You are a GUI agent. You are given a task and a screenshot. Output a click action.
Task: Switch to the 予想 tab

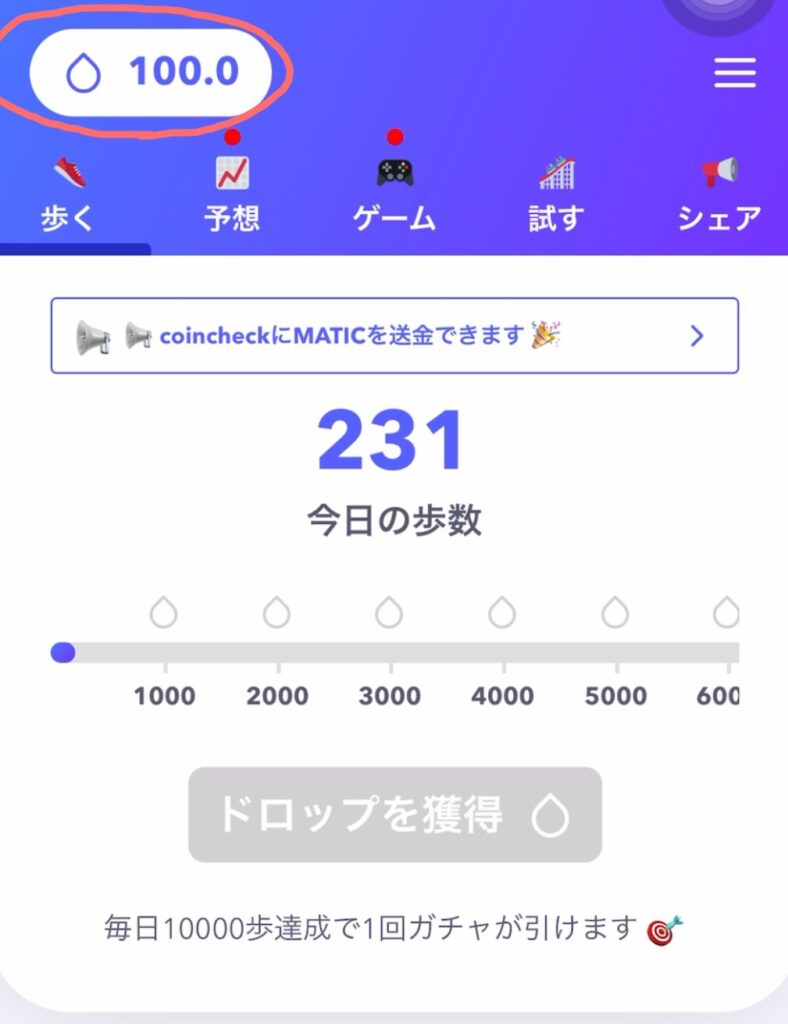[232, 197]
